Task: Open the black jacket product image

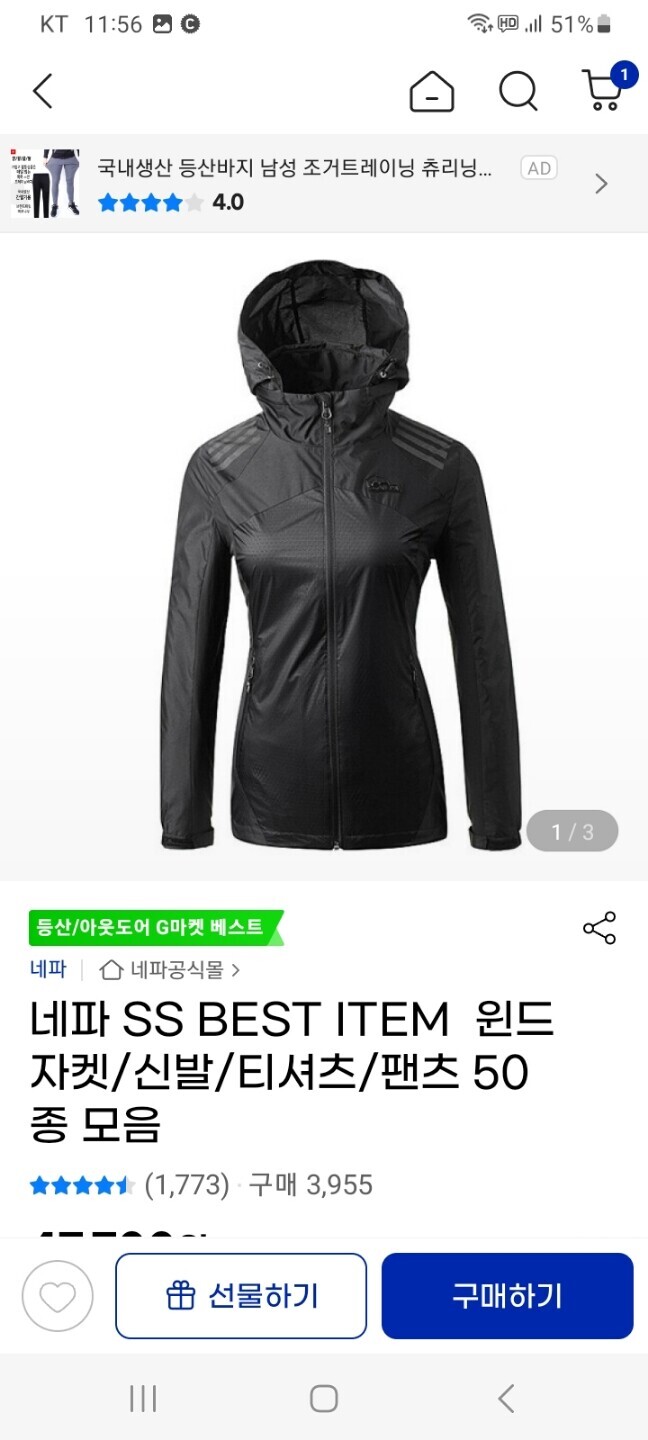Action: [x=324, y=556]
